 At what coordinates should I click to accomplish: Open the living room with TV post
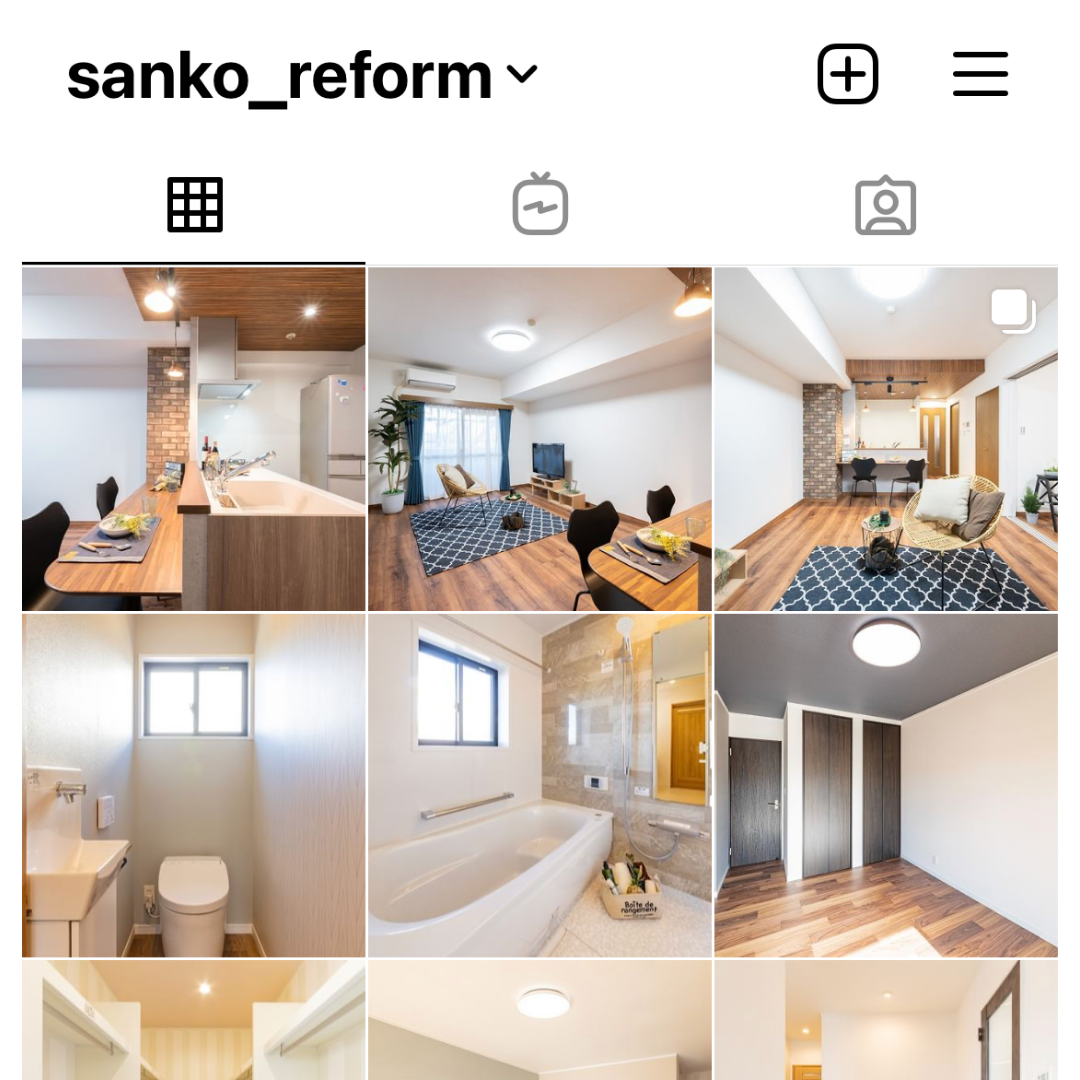540,439
